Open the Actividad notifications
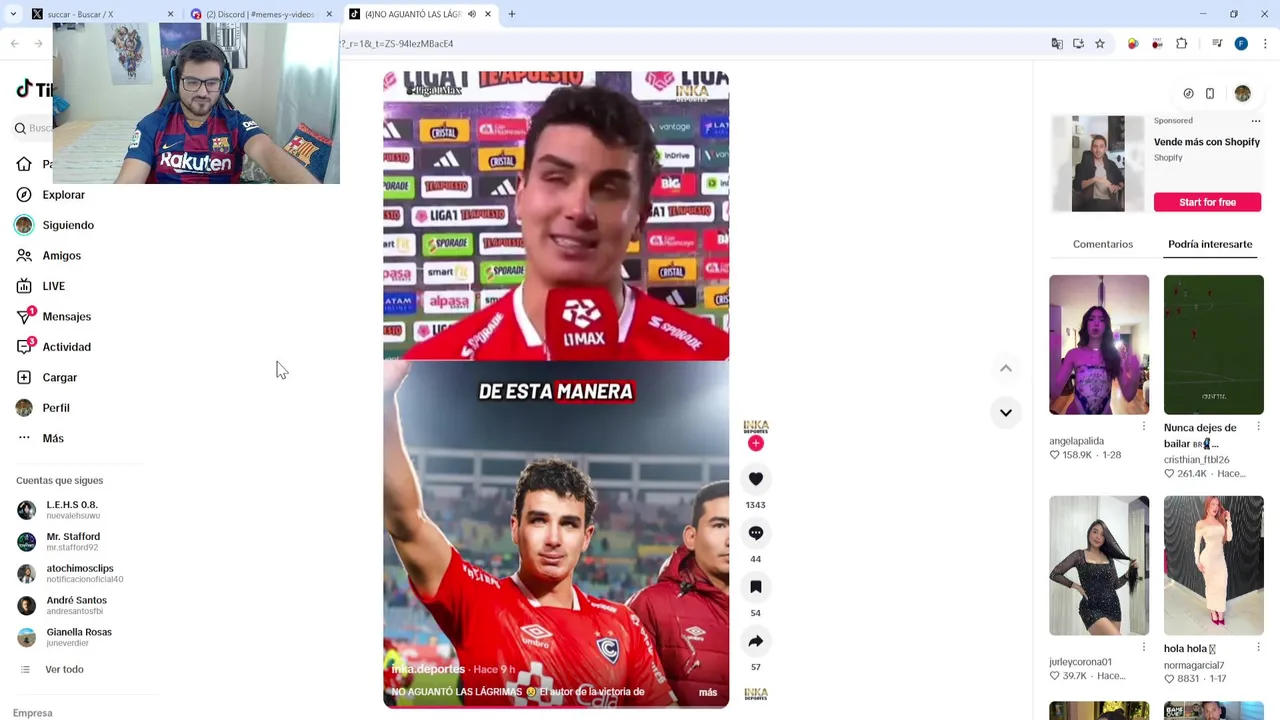This screenshot has width=1280, height=720. pyautogui.click(x=66, y=347)
